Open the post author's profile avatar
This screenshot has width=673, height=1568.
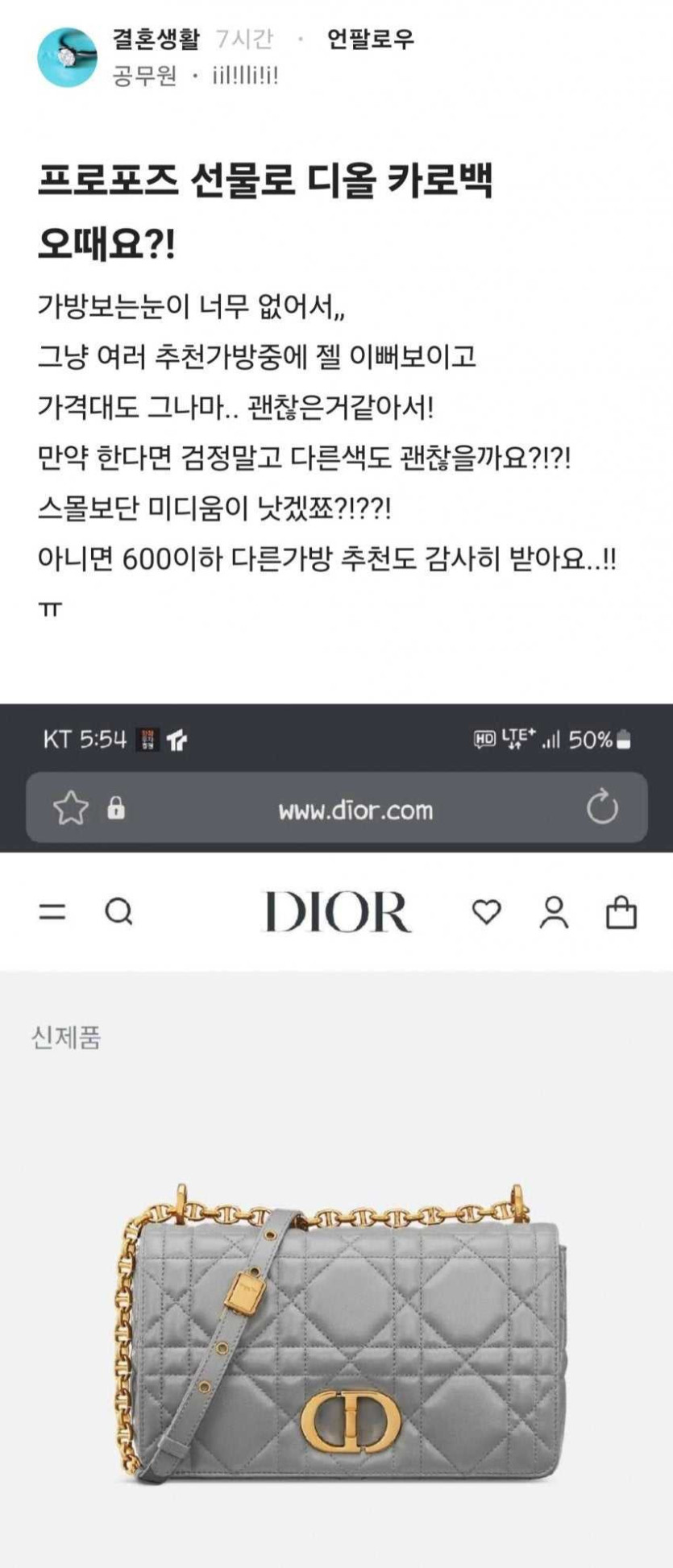67,57
